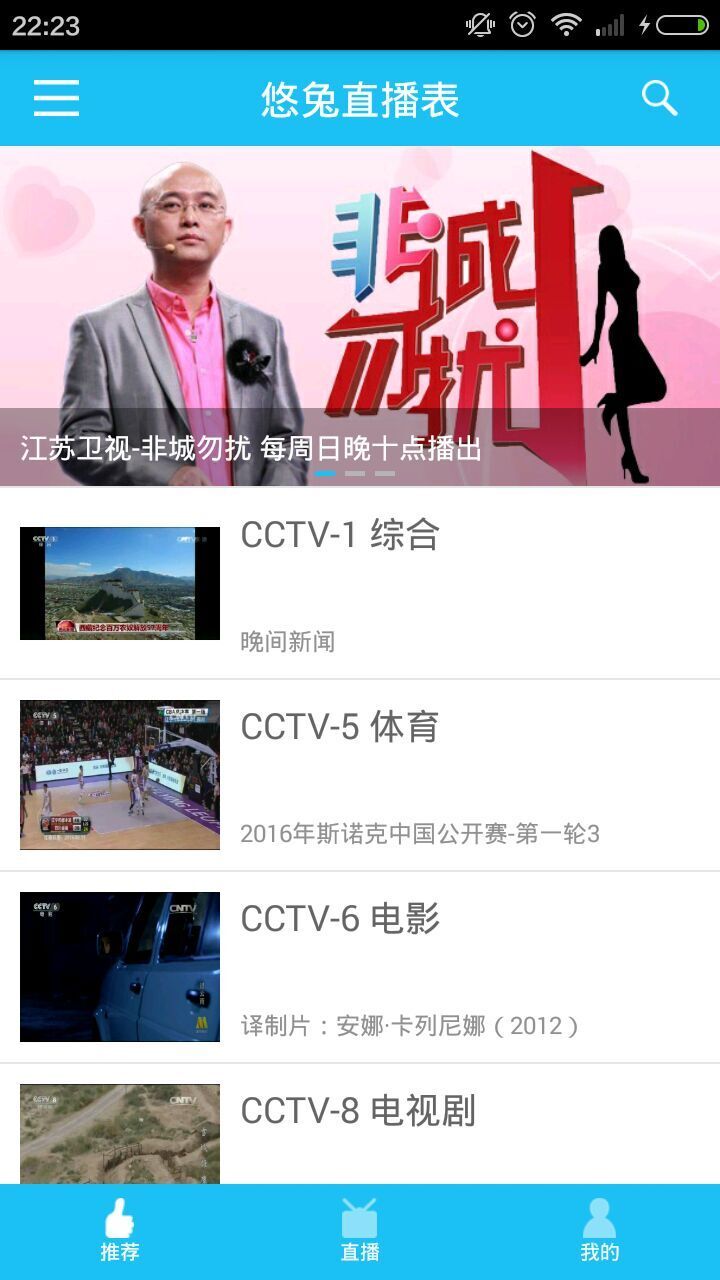Screen dimensions: 720x1280
Task: Select the CCTV-5 体育 channel row
Action: pos(360,776)
